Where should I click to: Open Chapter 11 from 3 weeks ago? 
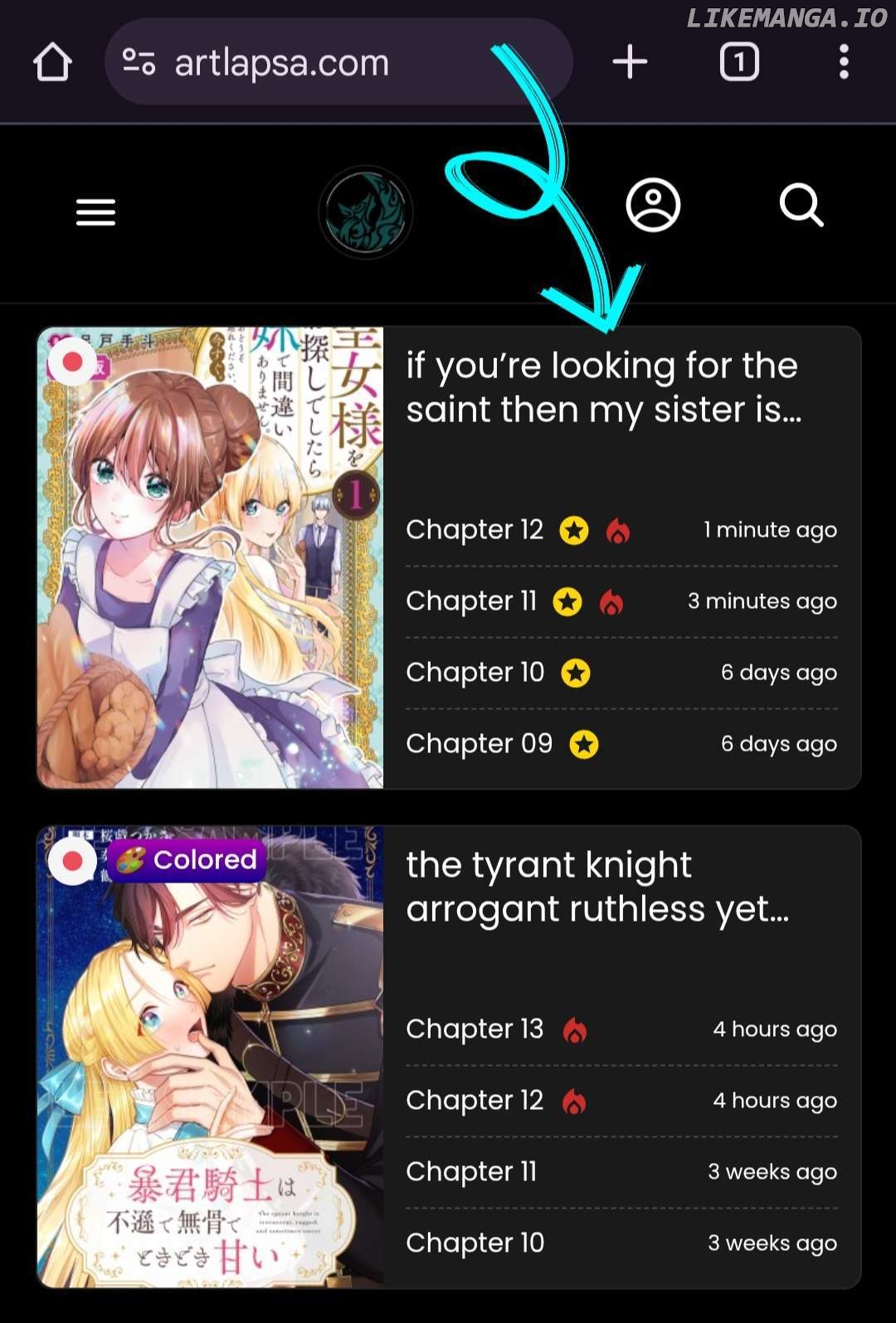click(471, 1171)
